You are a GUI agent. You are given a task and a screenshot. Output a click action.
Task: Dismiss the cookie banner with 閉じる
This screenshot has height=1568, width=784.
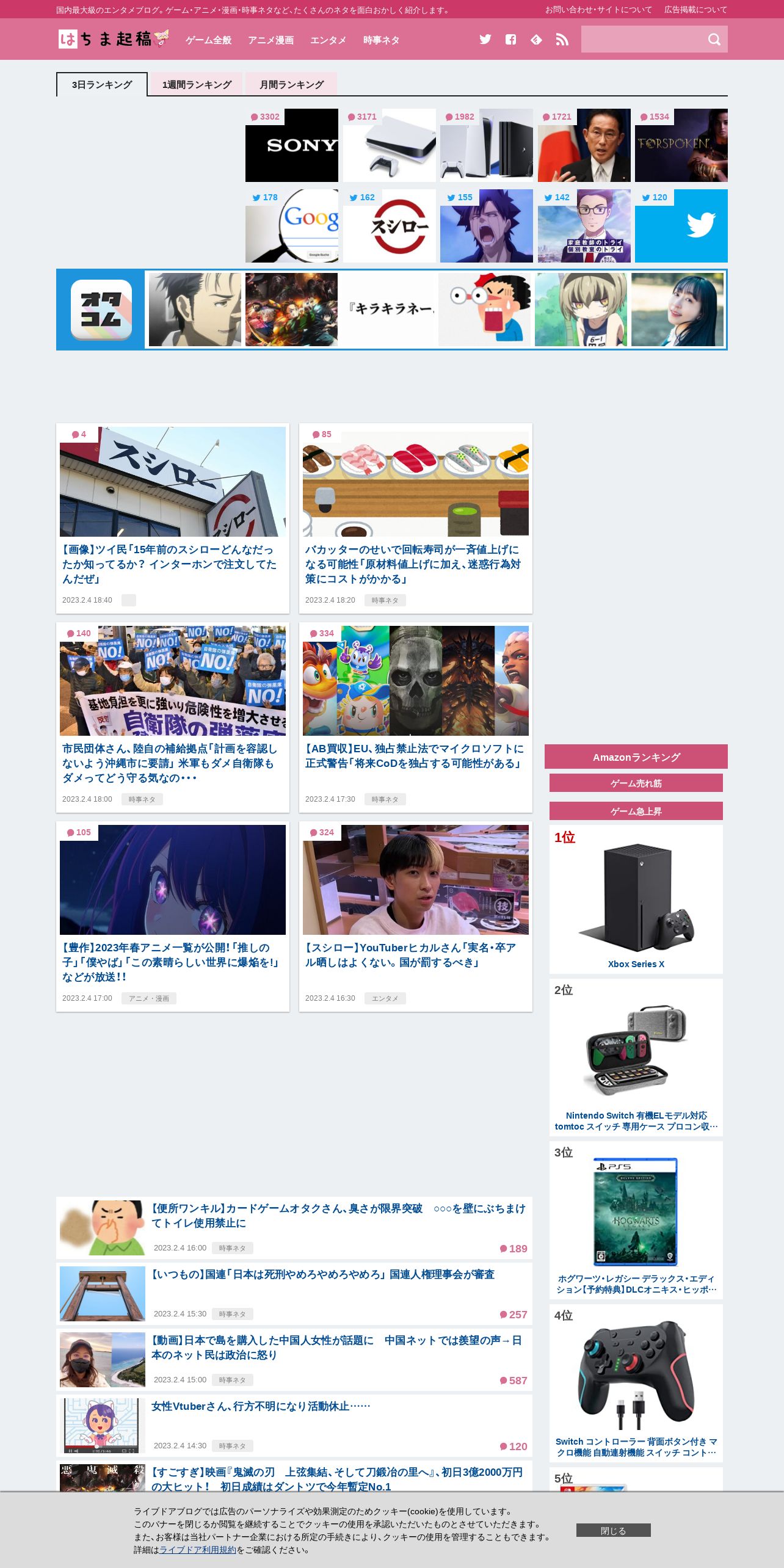[614, 1530]
